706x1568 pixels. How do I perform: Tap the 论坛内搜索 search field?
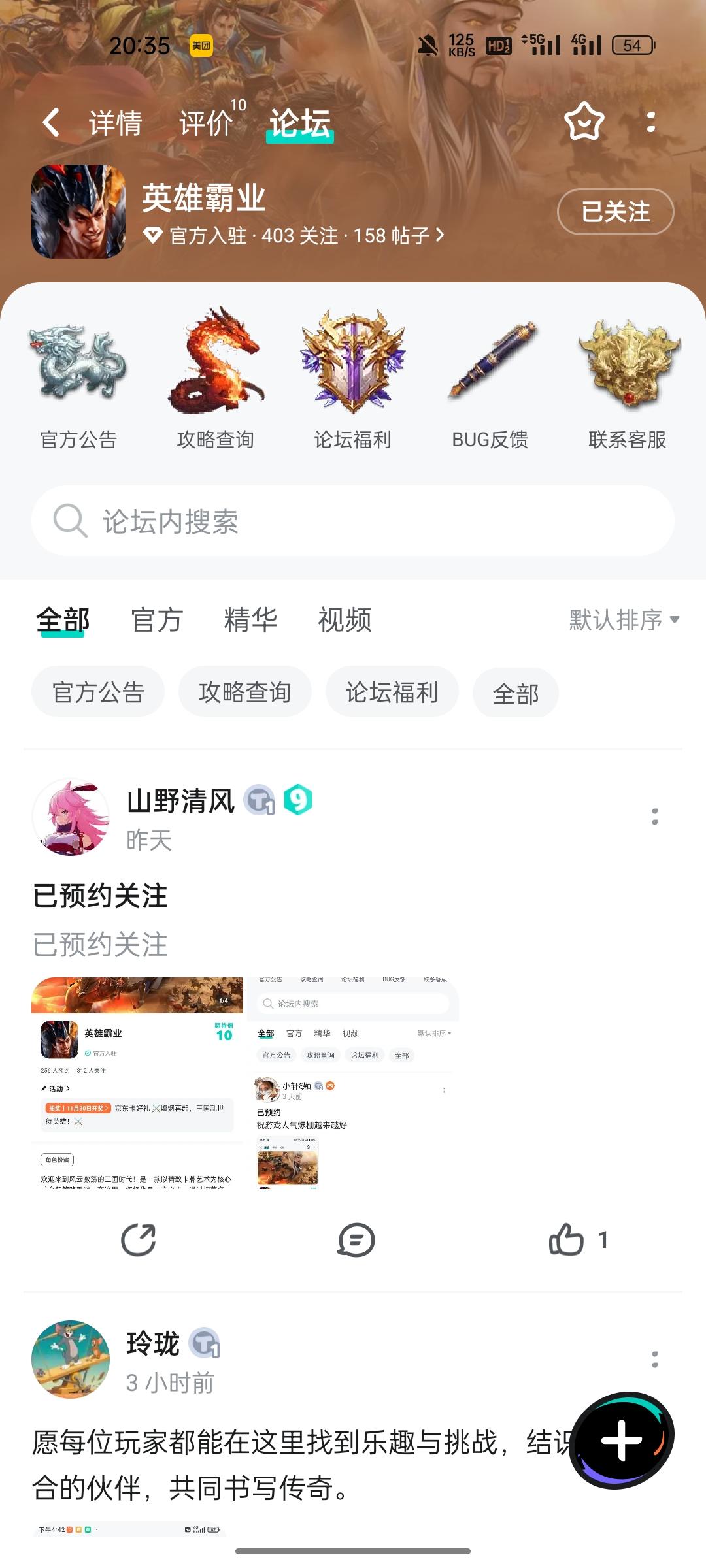click(353, 521)
